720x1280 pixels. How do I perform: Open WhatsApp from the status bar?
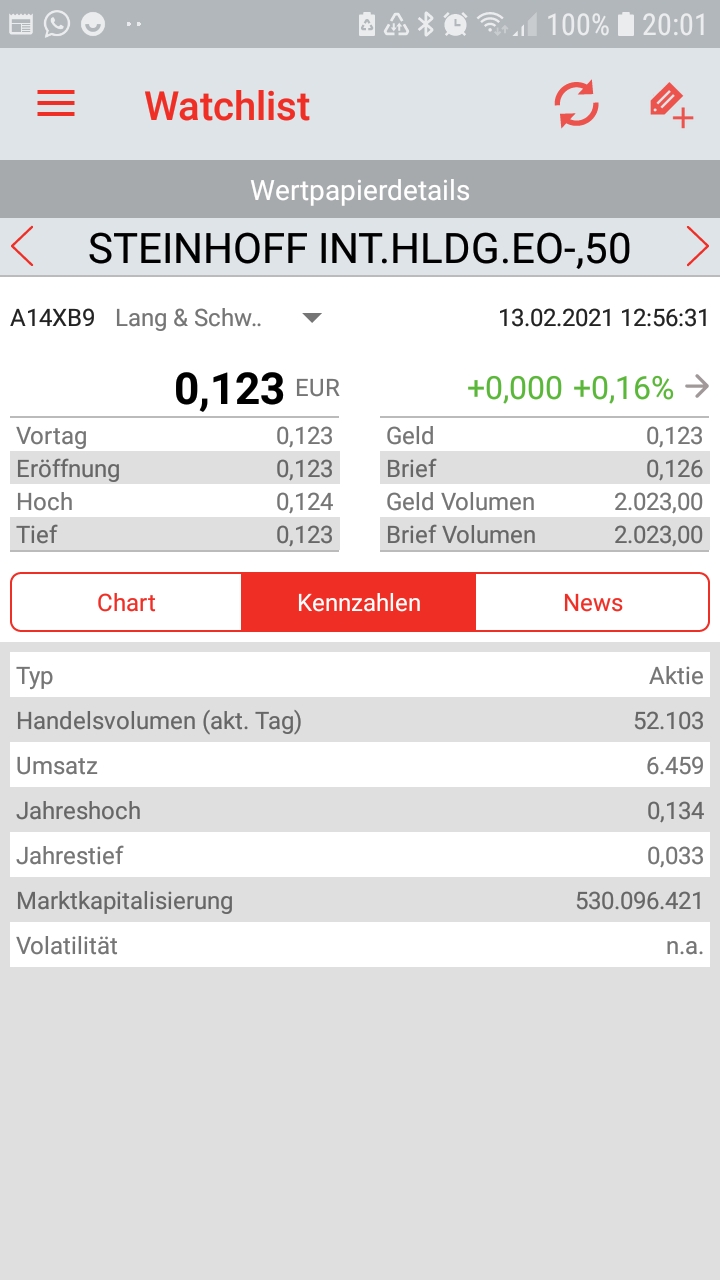click(55, 23)
